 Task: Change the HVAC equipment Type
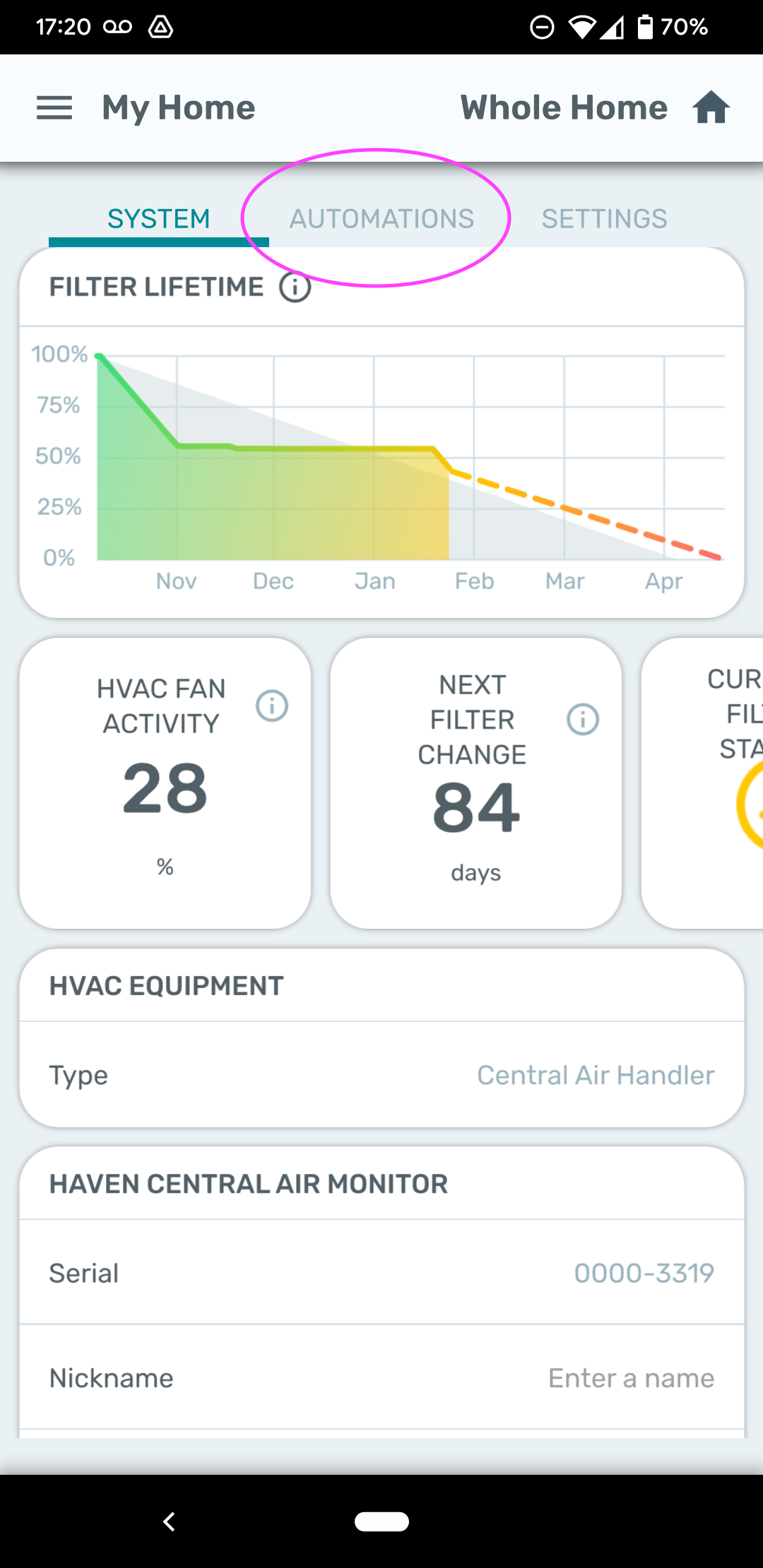coord(381,1075)
